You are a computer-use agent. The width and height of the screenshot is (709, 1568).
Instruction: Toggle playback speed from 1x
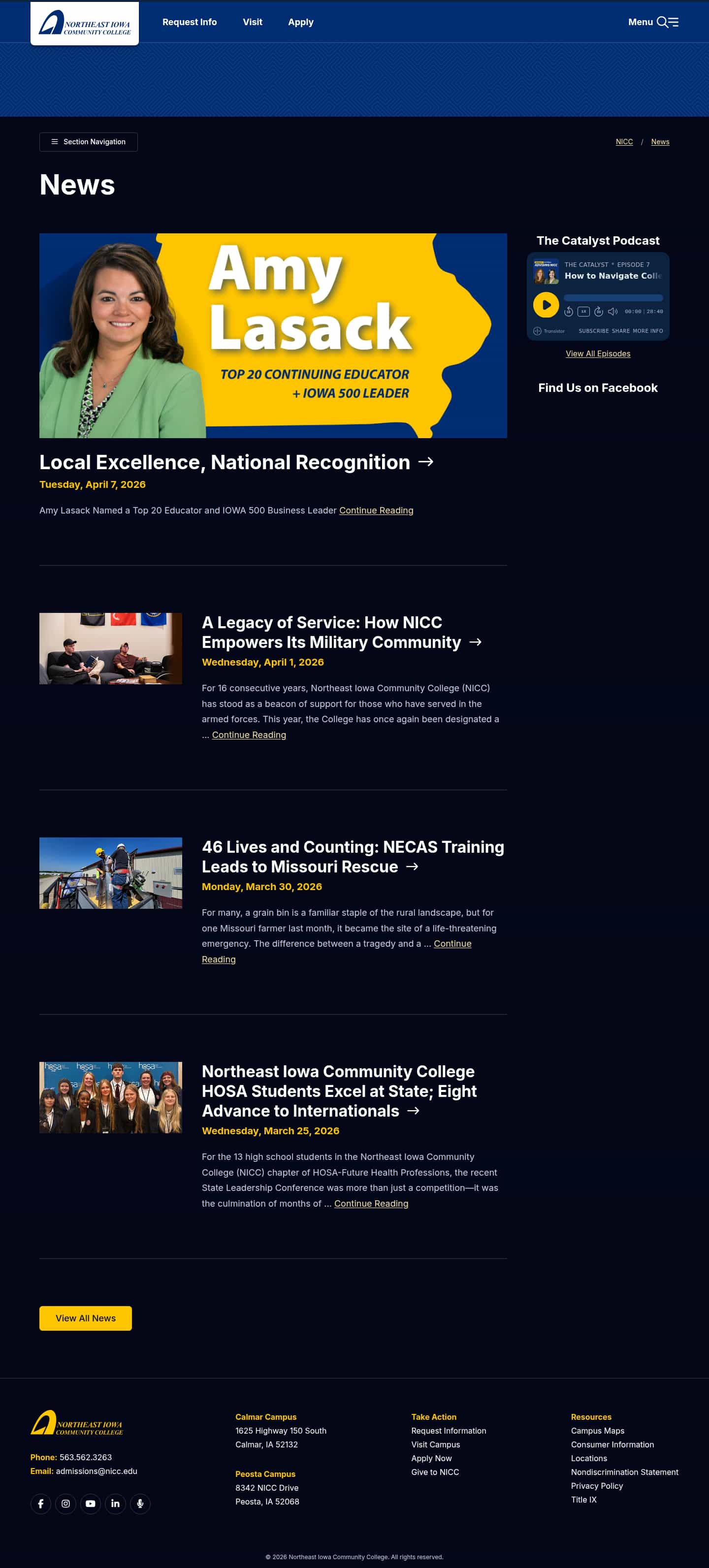(x=583, y=312)
